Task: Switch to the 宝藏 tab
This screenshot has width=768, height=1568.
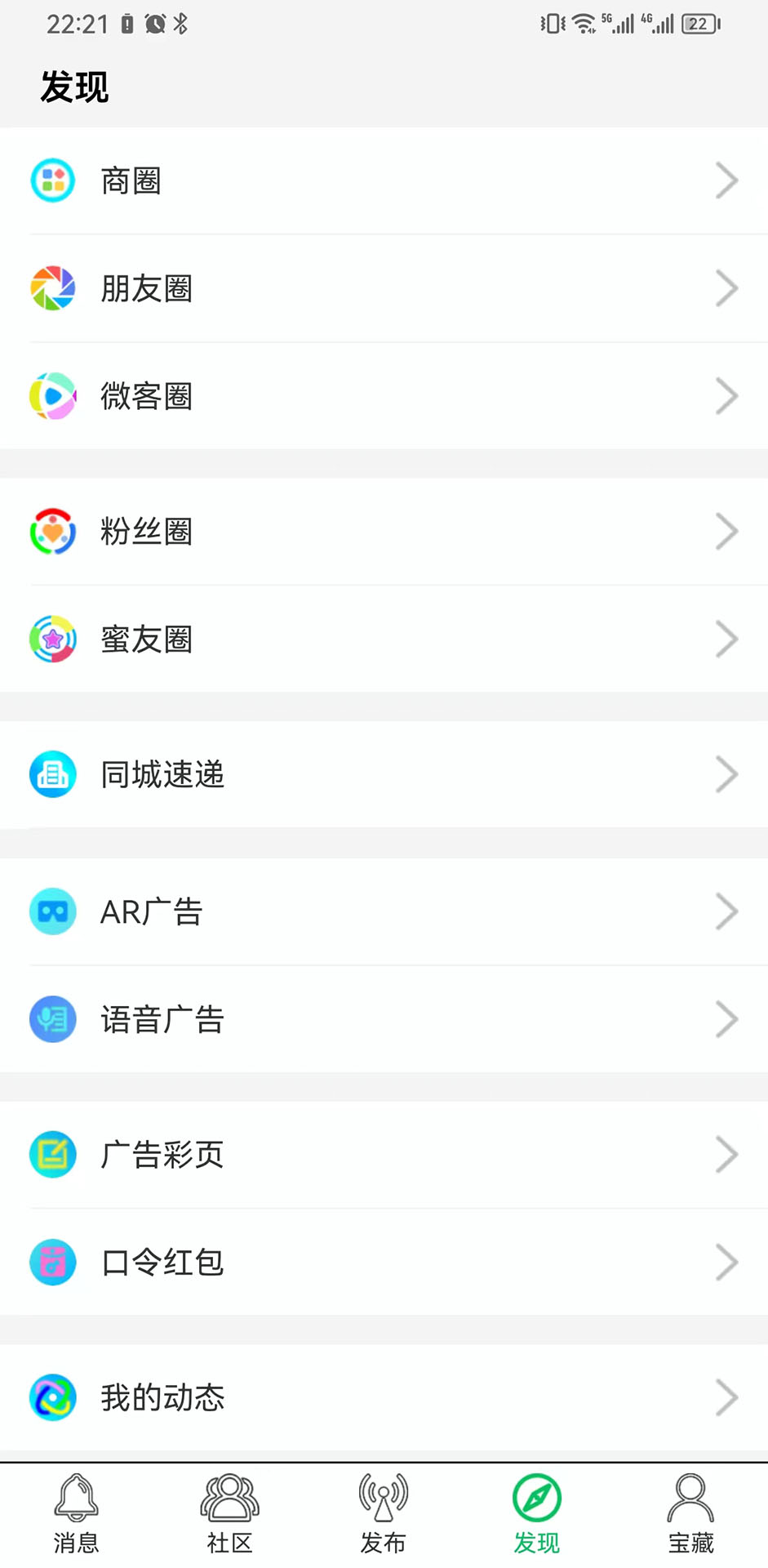Action: (690, 1514)
